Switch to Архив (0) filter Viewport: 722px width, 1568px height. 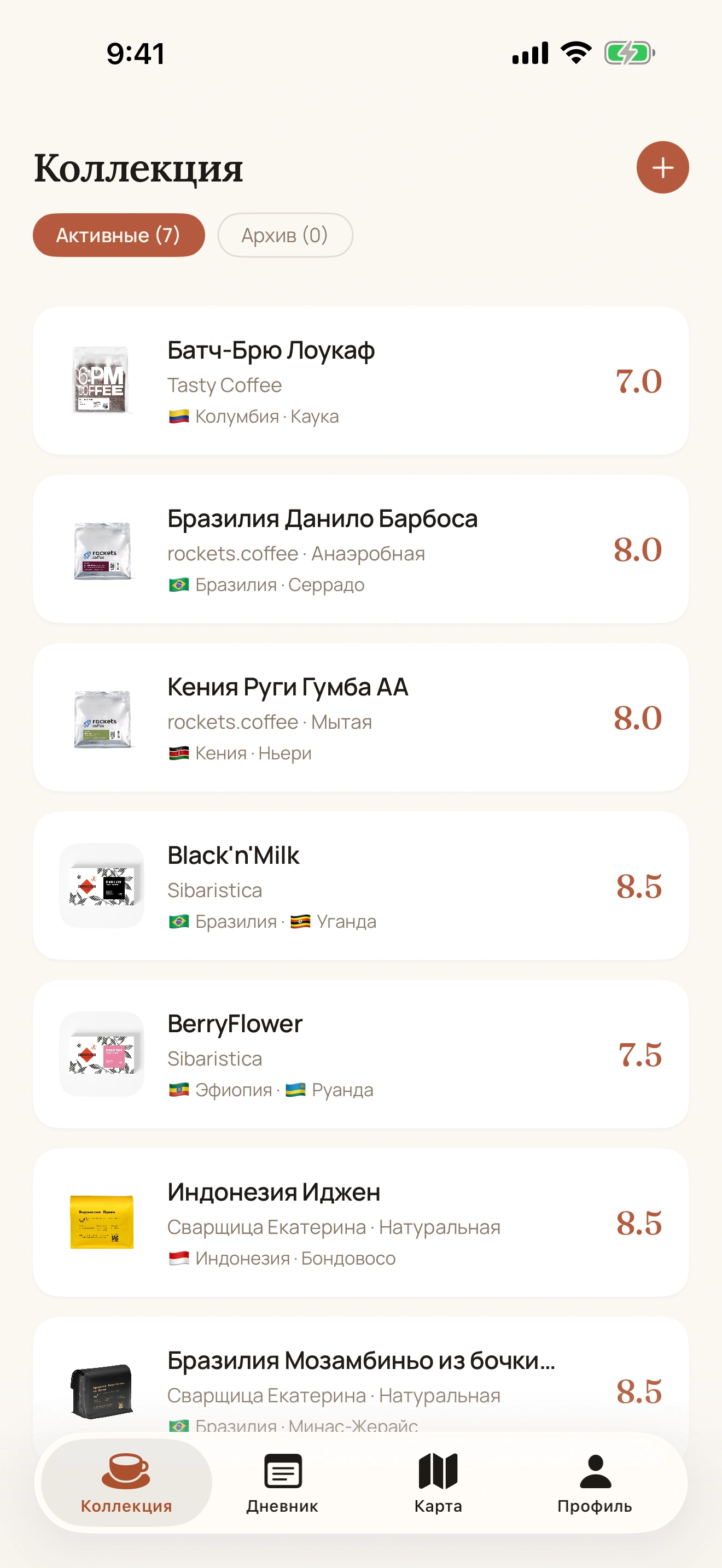(285, 235)
